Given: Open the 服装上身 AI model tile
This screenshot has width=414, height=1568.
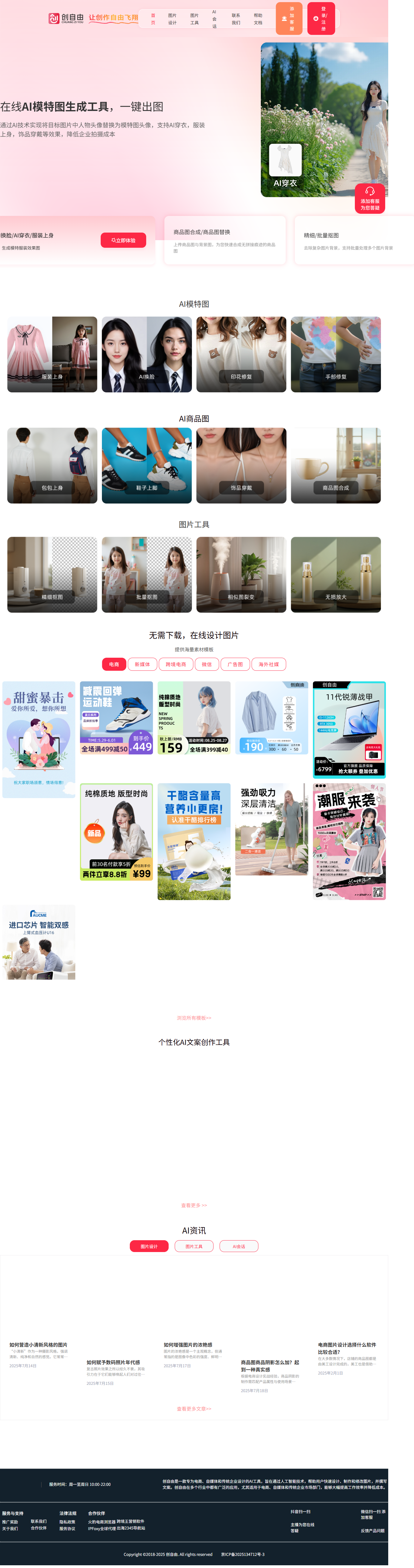Looking at the screenshot, I should coord(52,354).
